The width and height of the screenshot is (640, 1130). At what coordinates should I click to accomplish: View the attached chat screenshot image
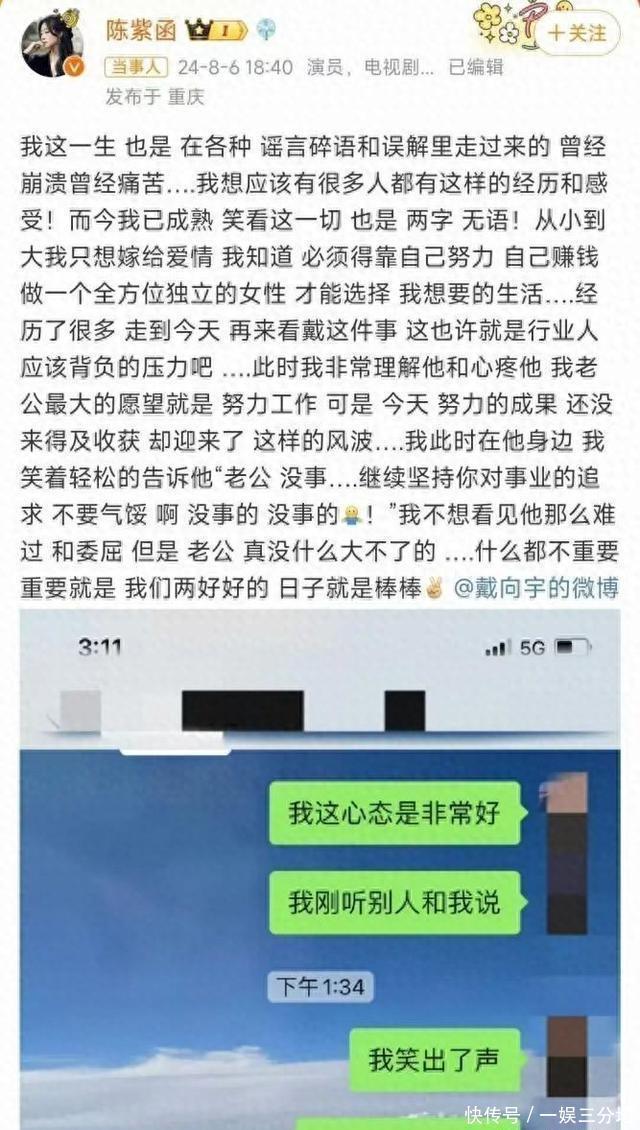tap(320, 869)
